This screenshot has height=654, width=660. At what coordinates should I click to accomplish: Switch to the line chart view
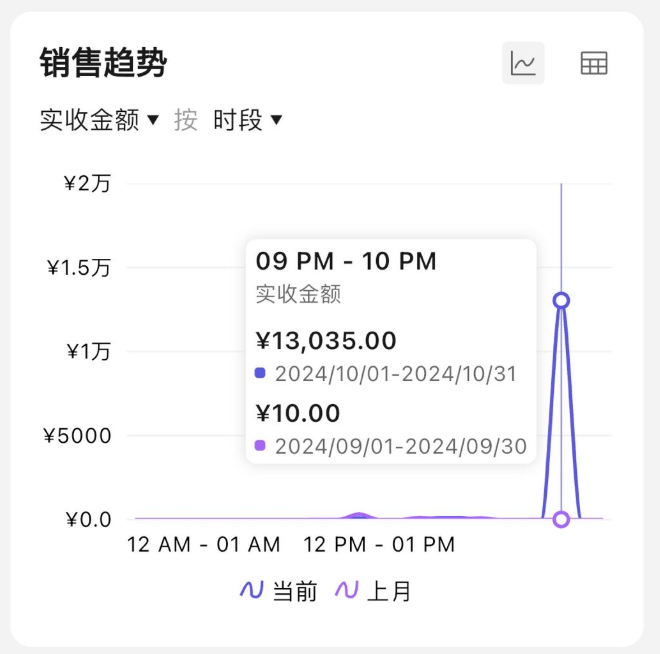tap(523, 63)
